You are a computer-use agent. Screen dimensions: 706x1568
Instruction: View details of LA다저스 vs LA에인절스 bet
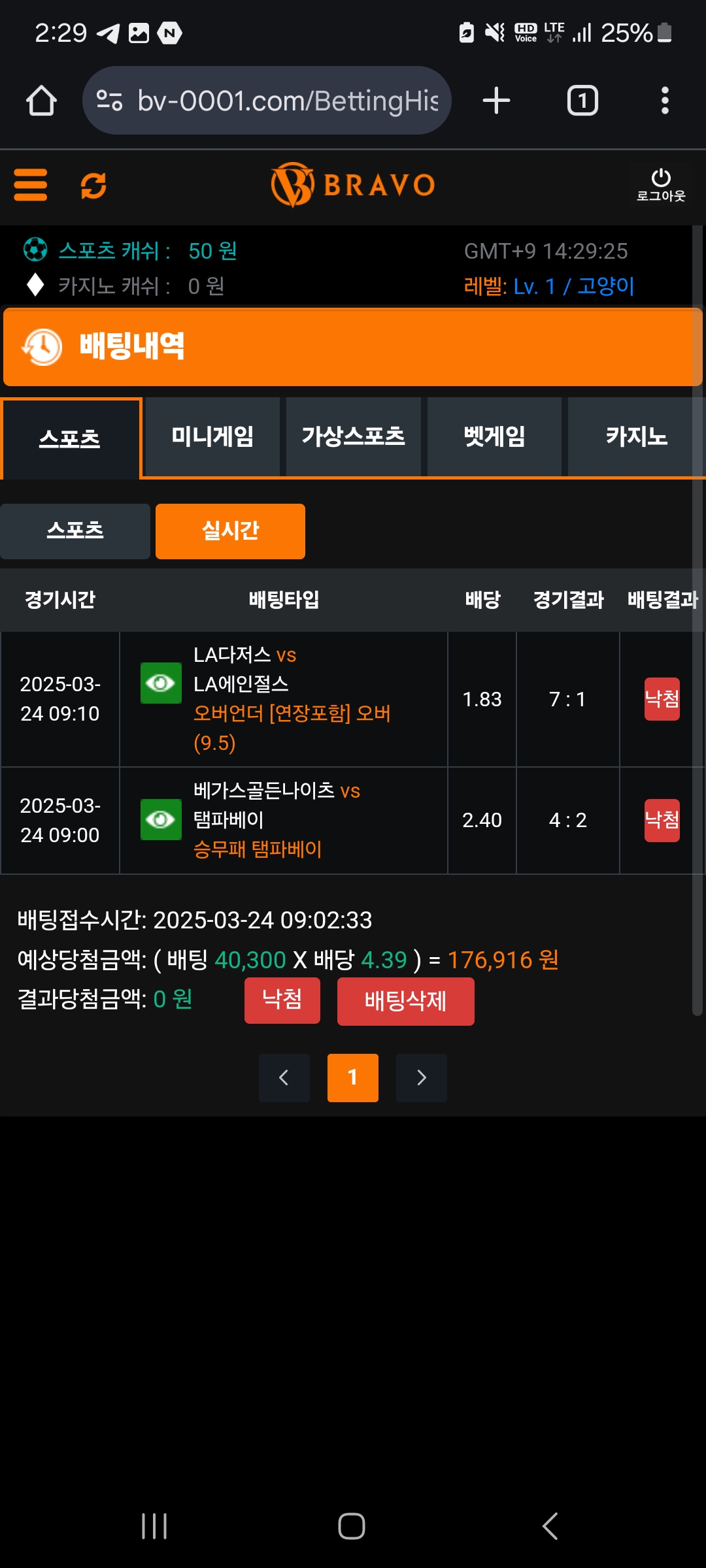pos(161,683)
